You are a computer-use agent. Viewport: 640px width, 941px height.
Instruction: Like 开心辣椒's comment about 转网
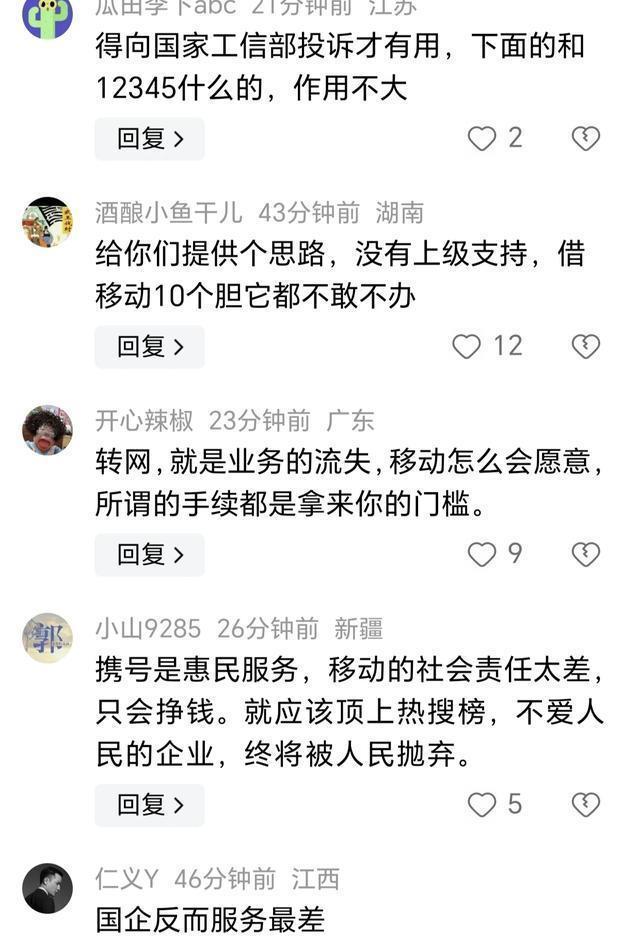[482, 554]
